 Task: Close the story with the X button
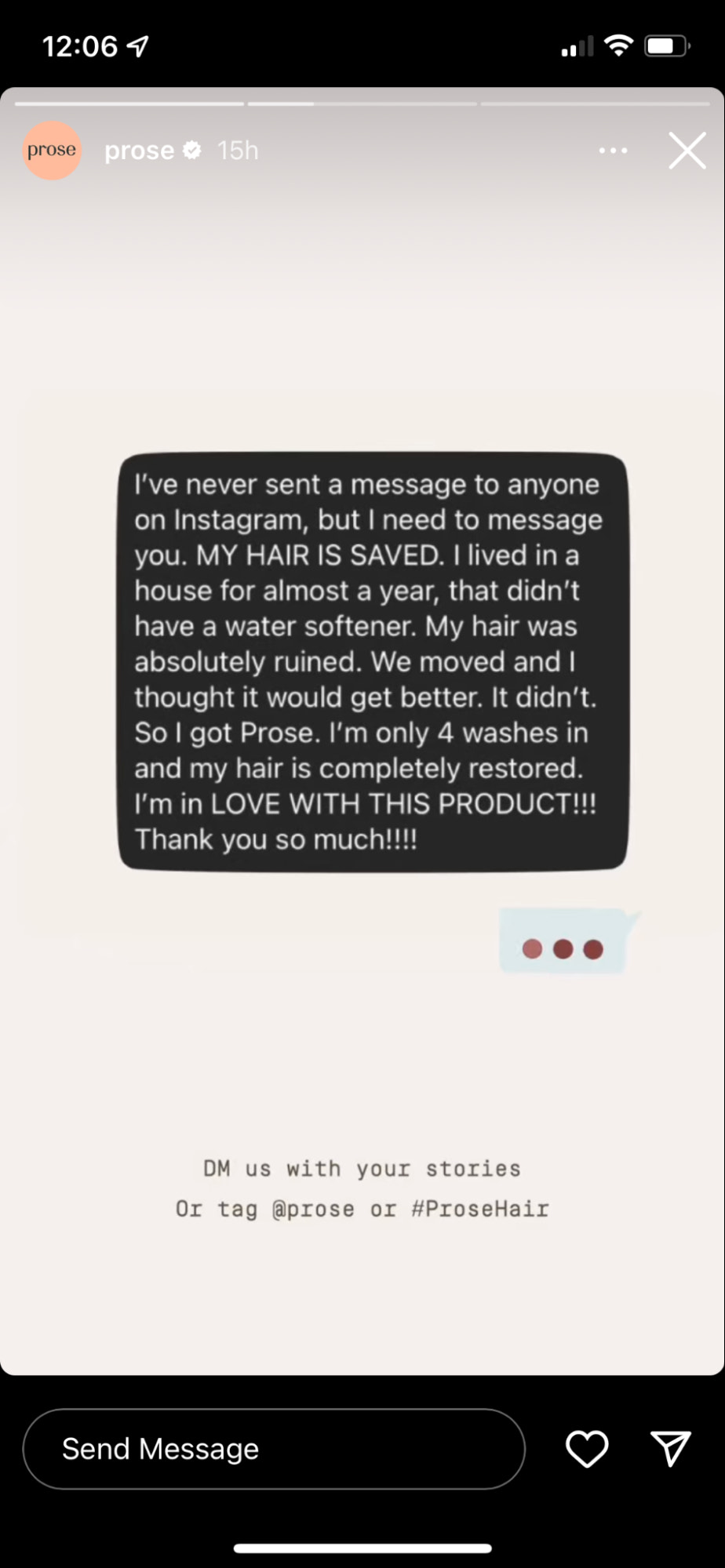687,151
